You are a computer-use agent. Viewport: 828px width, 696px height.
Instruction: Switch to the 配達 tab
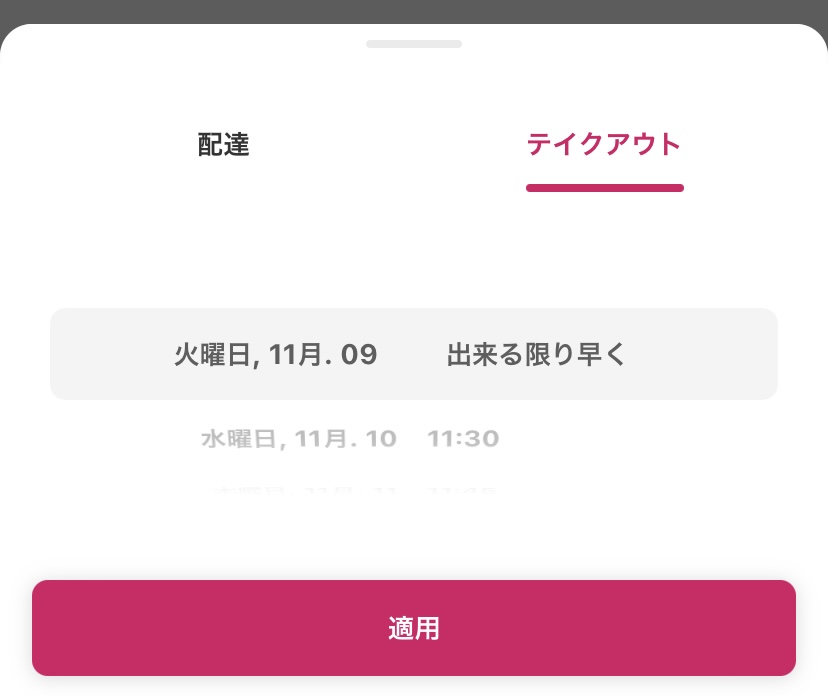click(x=223, y=145)
